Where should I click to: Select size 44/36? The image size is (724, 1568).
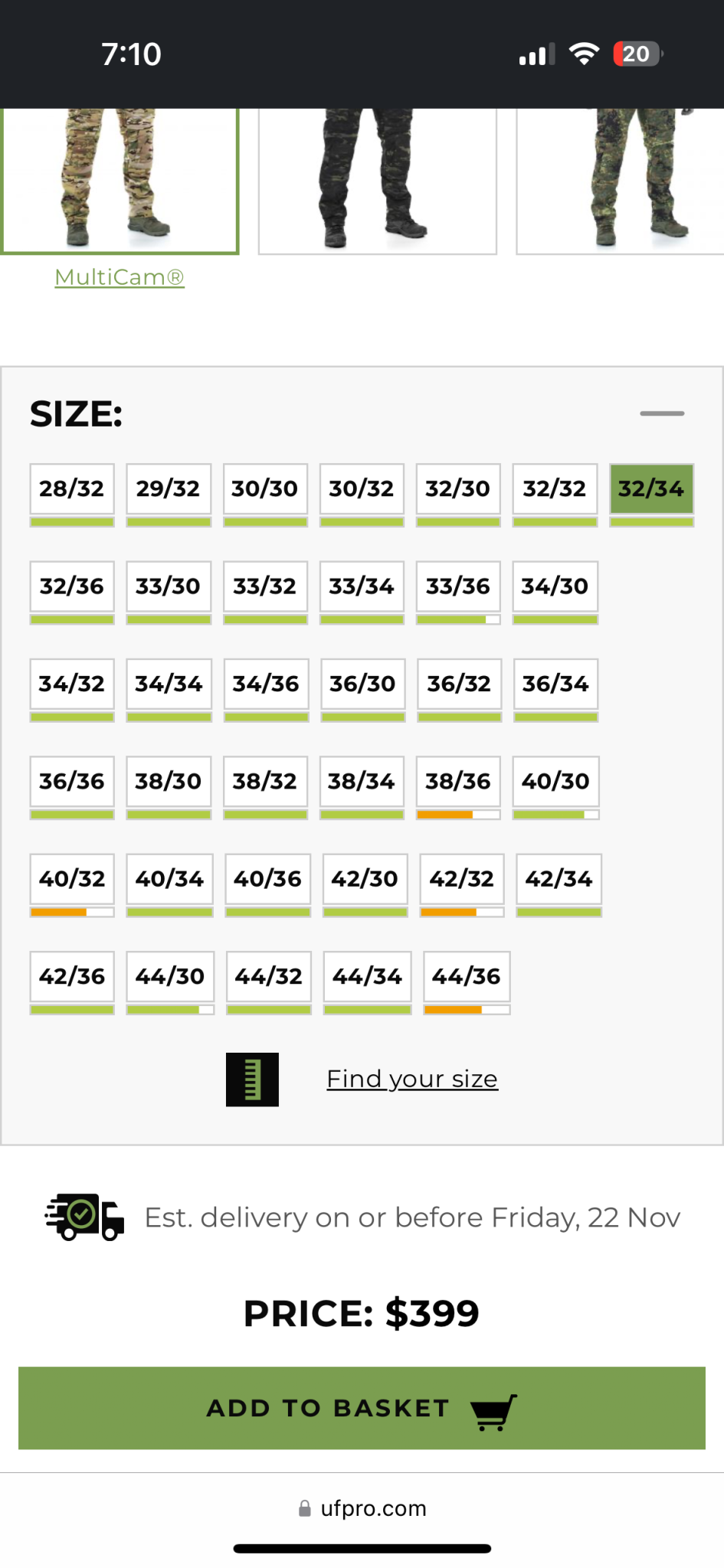click(x=467, y=976)
